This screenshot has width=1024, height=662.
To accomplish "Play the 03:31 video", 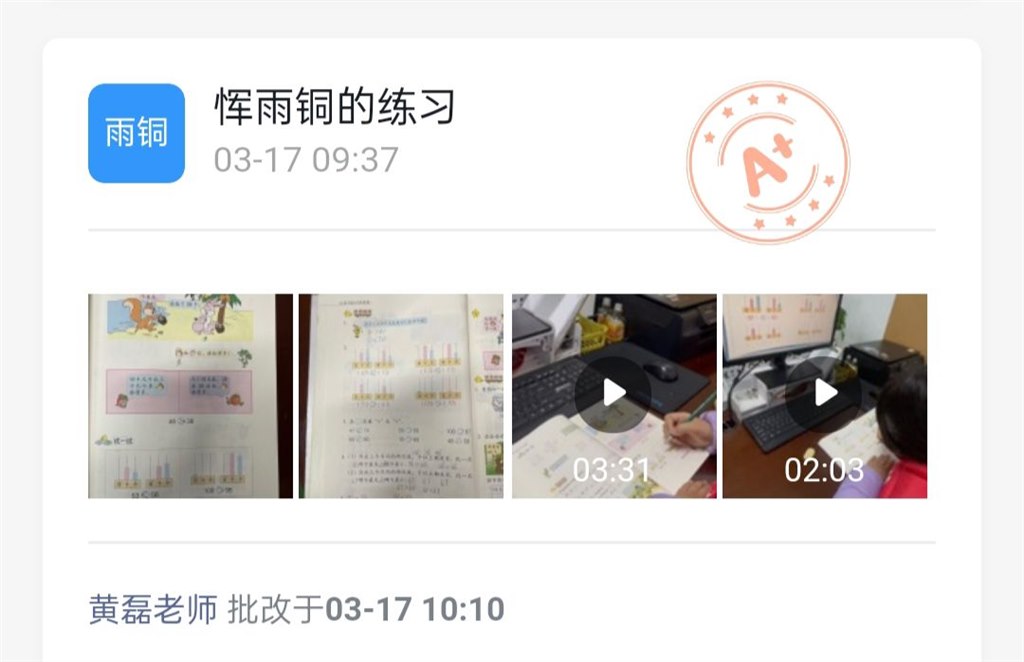I will point(614,394).
